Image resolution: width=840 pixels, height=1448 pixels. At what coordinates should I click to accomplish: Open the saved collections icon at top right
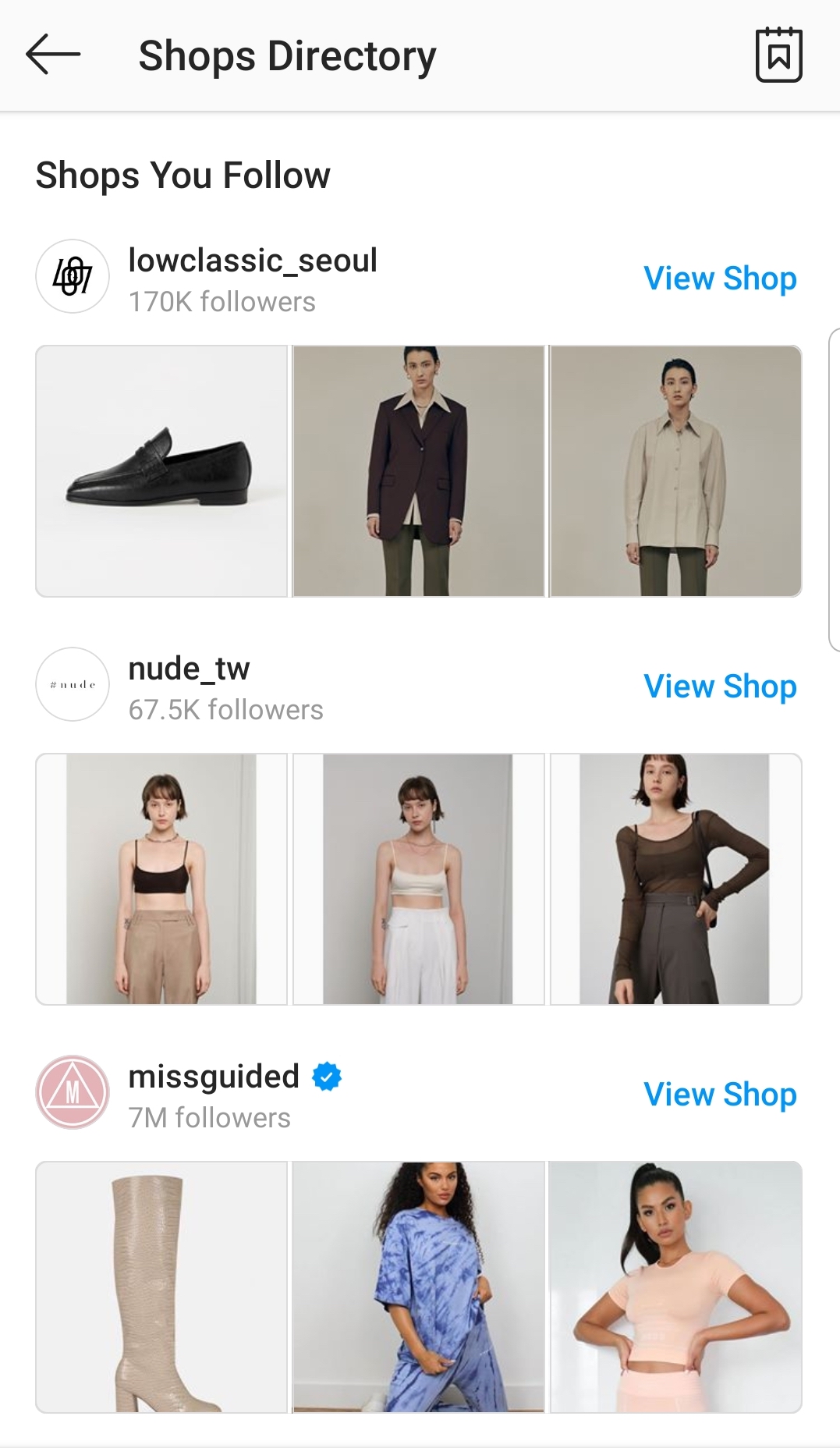pos(778,55)
